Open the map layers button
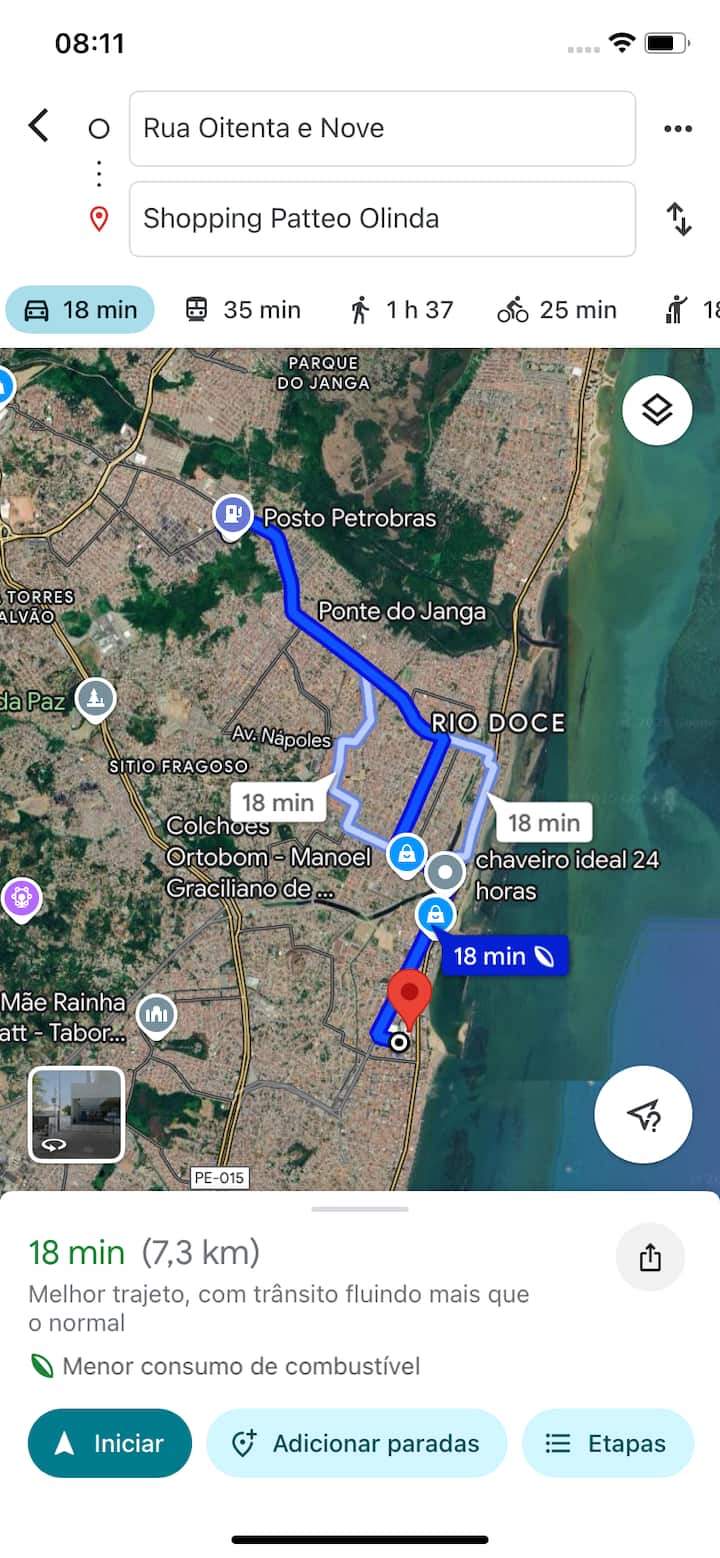This screenshot has height=1558, width=720. pos(657,410)
